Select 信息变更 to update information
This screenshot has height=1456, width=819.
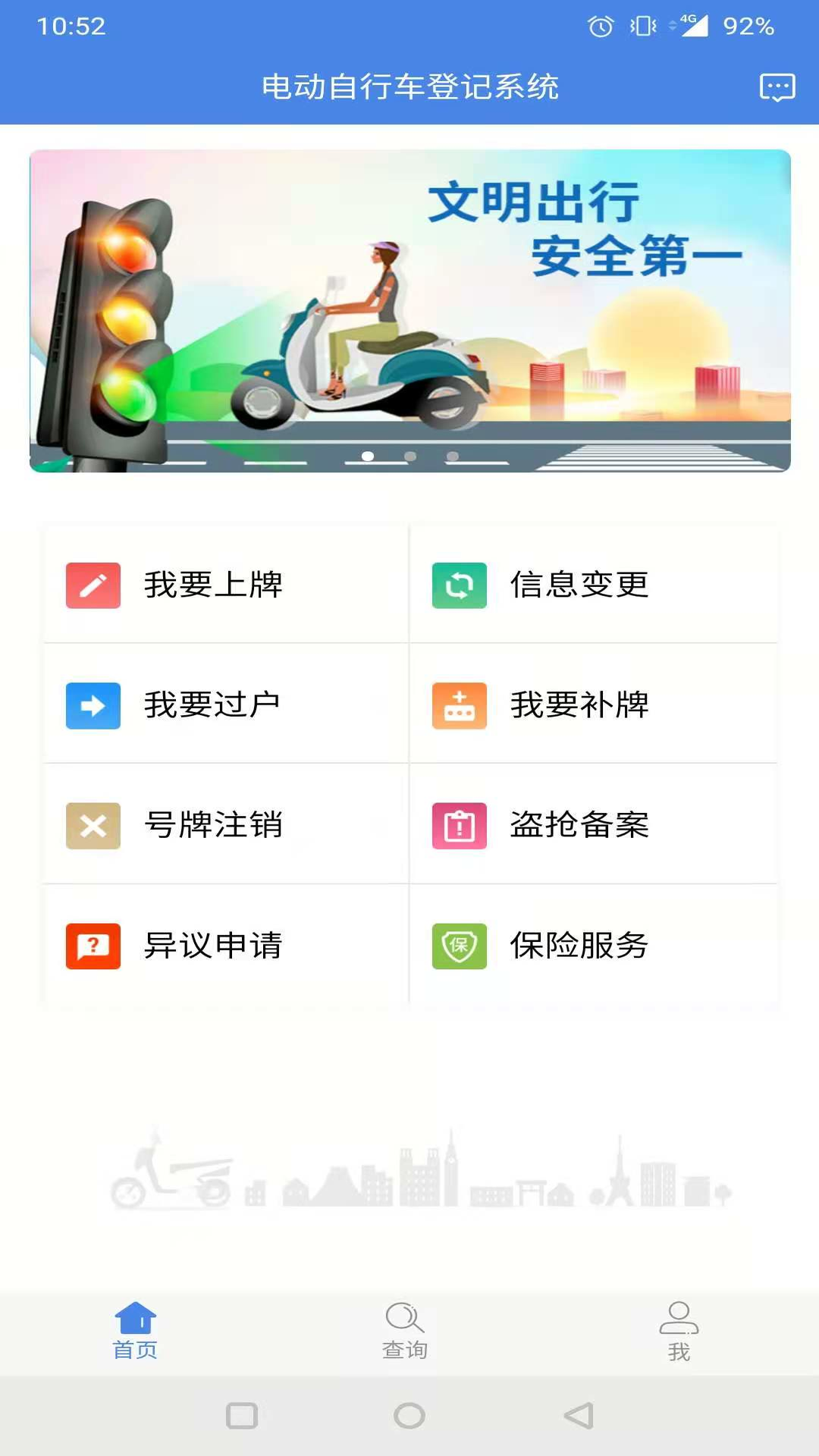click(x=579, y=585)
